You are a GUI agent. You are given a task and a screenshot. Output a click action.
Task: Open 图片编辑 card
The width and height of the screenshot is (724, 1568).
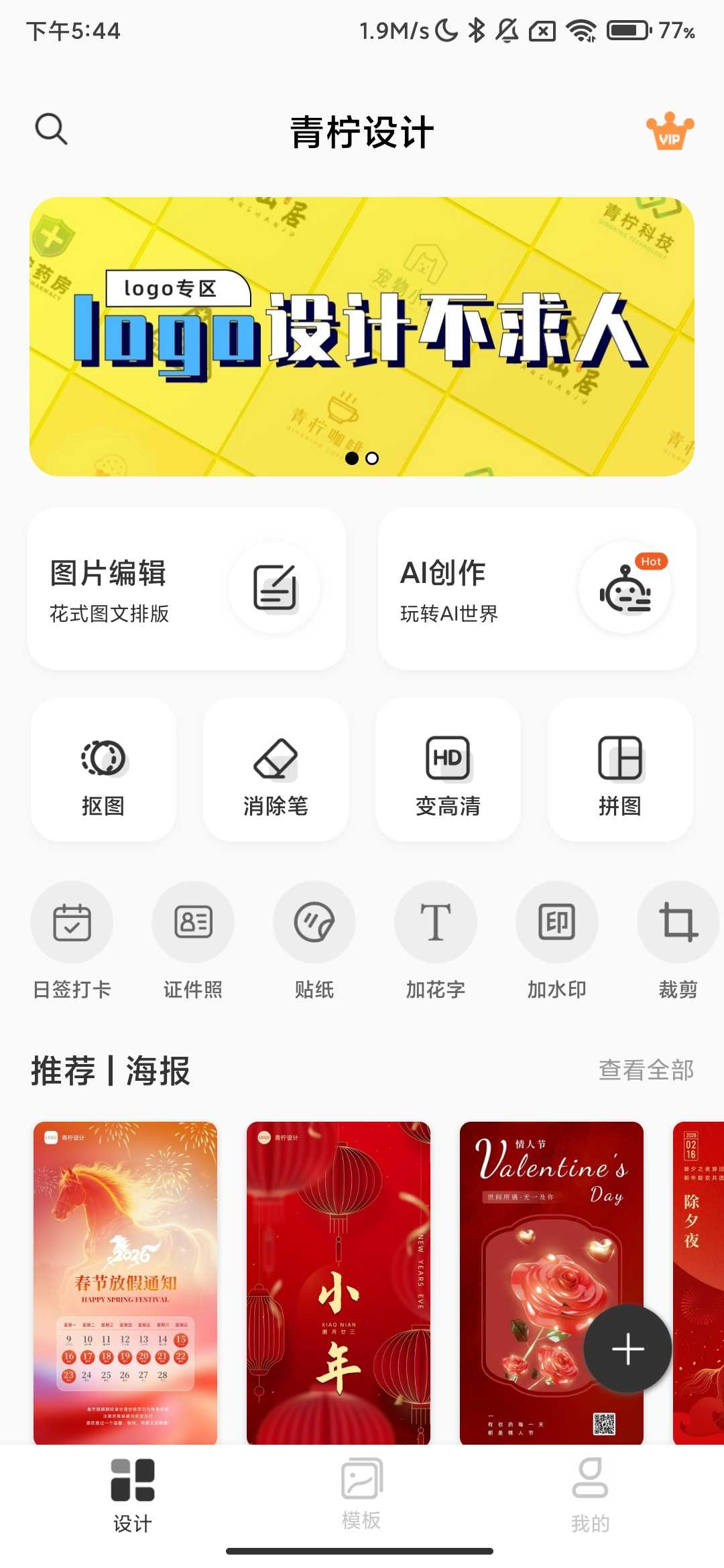(187, 588)
